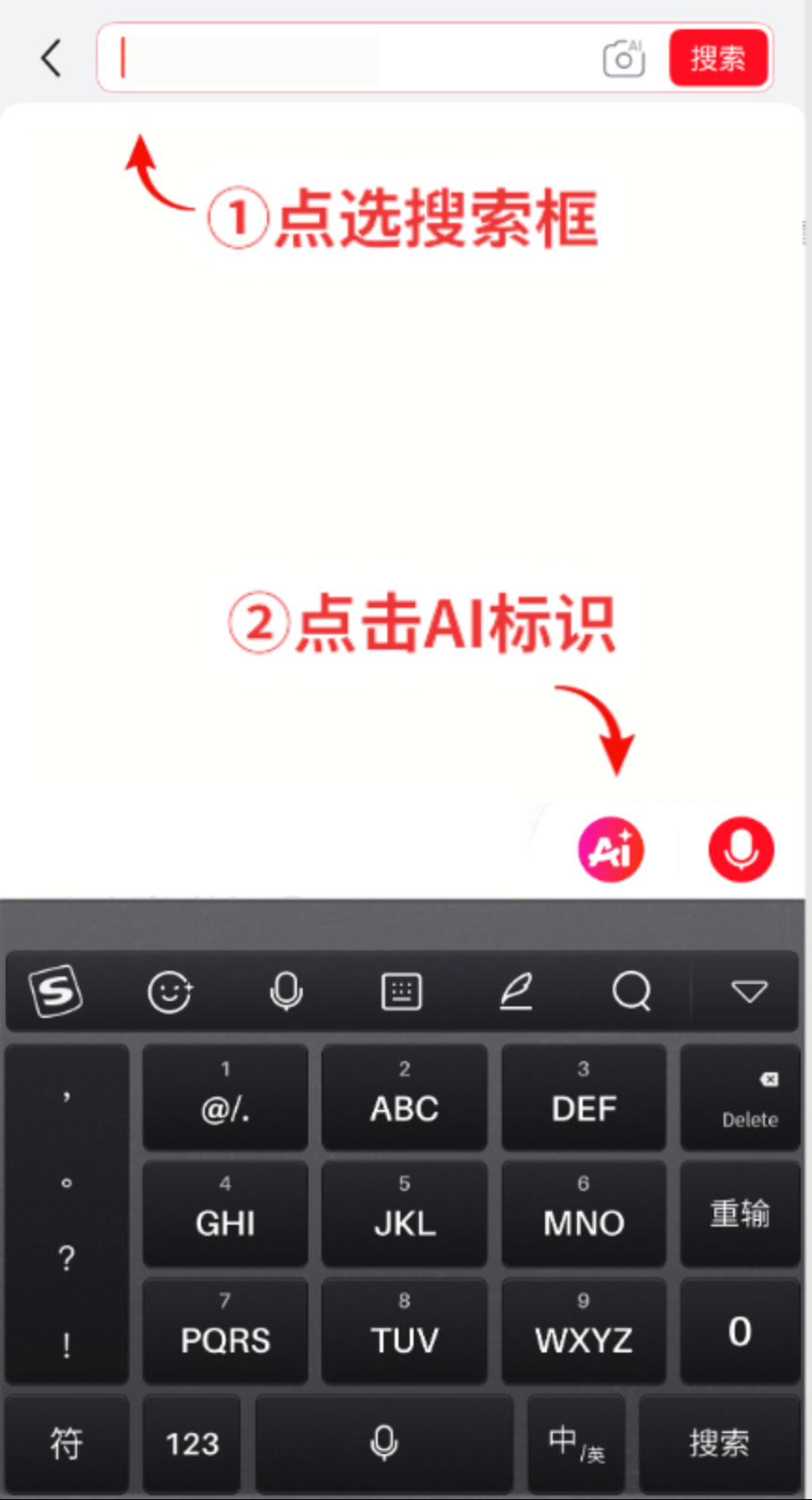Toggle the 中/英 language key

click(576, 1443)
